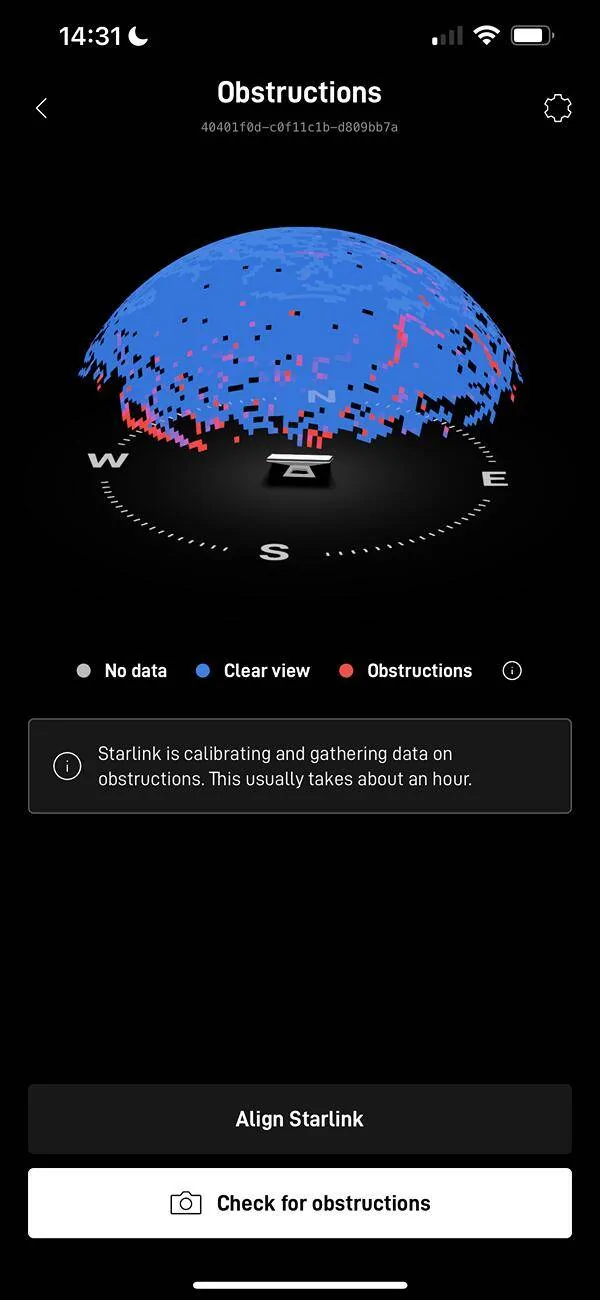Go back using the top-left arrow

41,108
